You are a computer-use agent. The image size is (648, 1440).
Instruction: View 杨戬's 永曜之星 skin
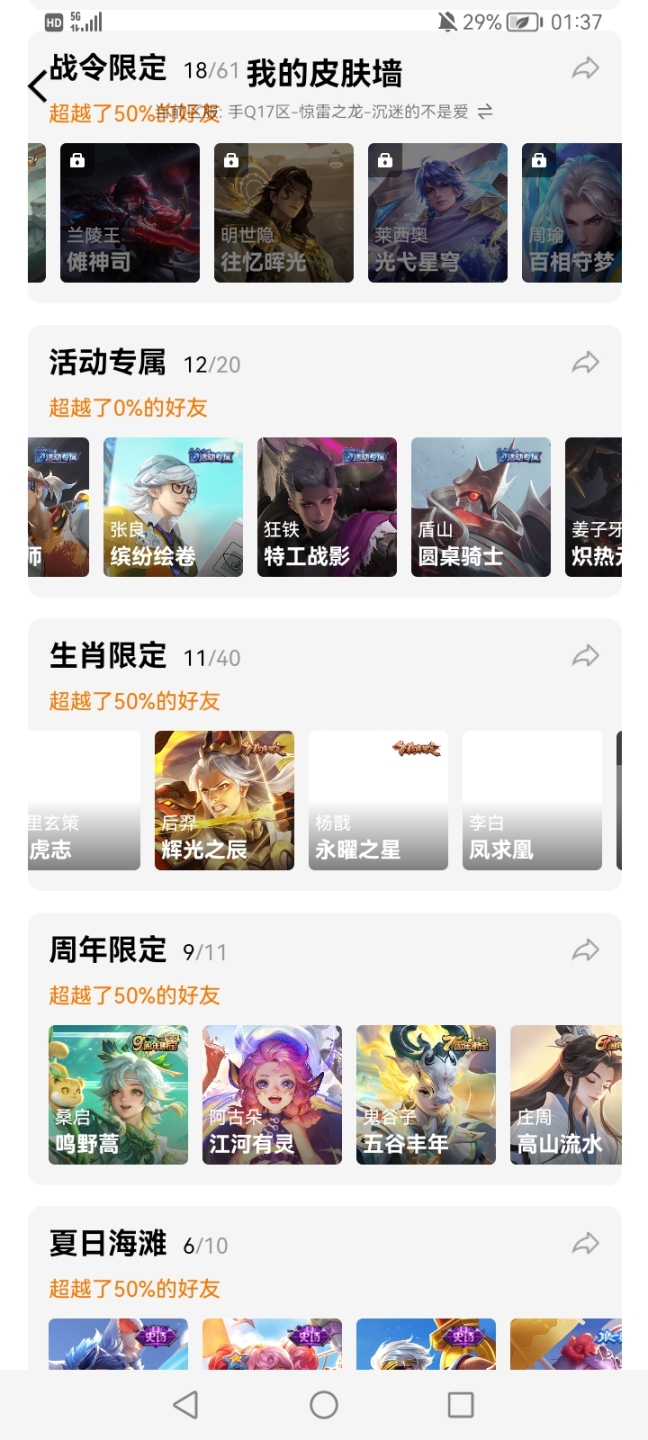coord(378,800)
